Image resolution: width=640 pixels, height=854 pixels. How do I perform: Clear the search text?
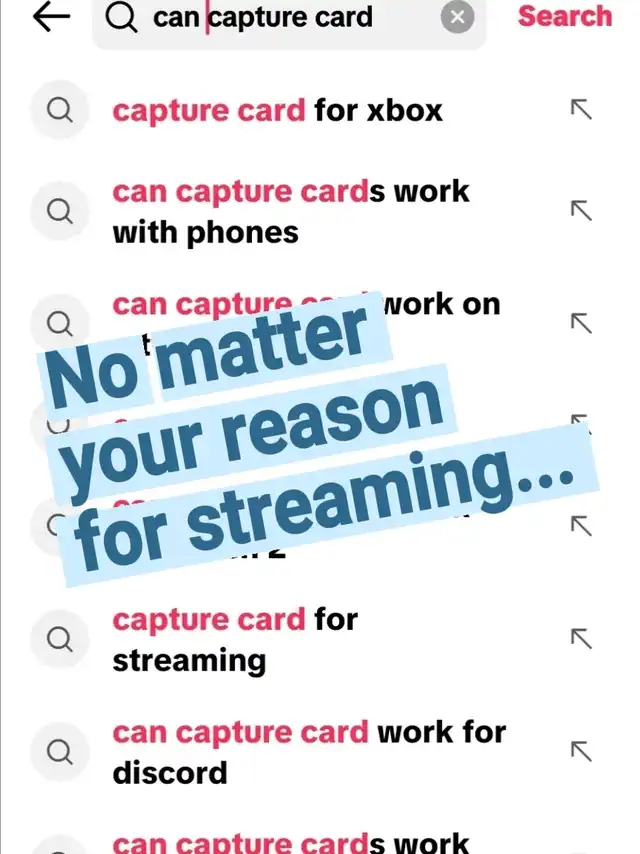[x=457, y=17]
